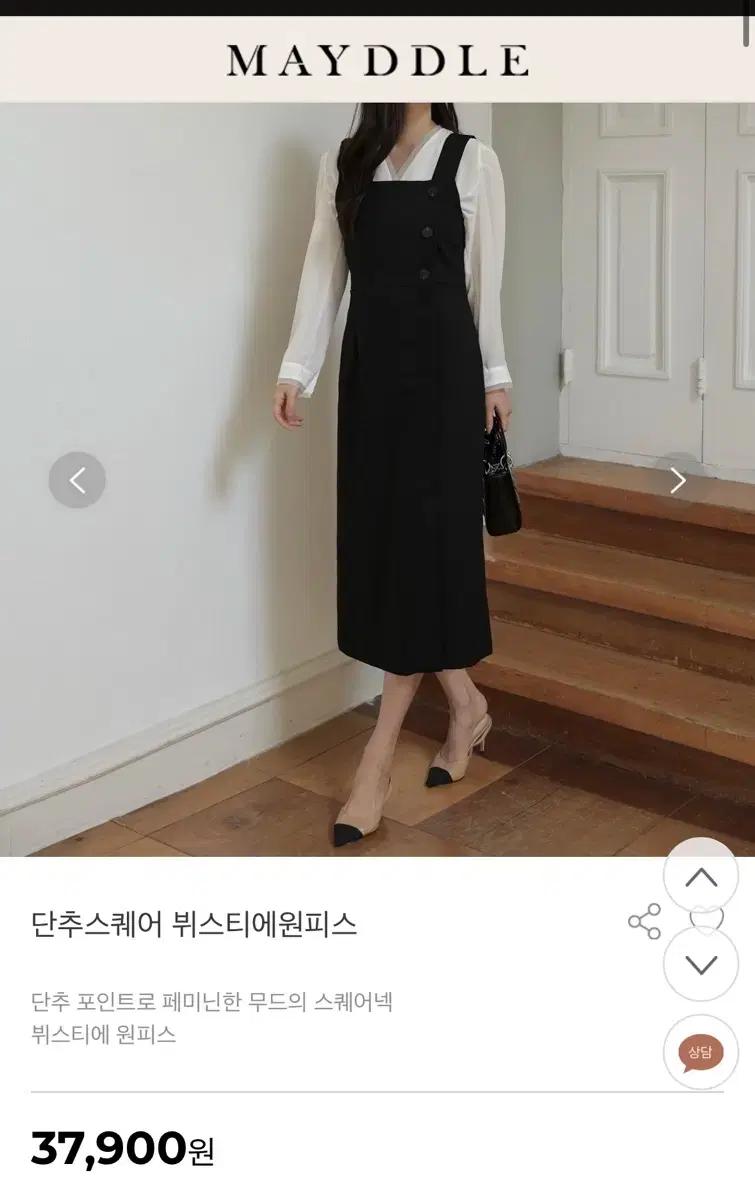
Task: Collapse the section using the up chevron
Action: [x=700, y=877]
